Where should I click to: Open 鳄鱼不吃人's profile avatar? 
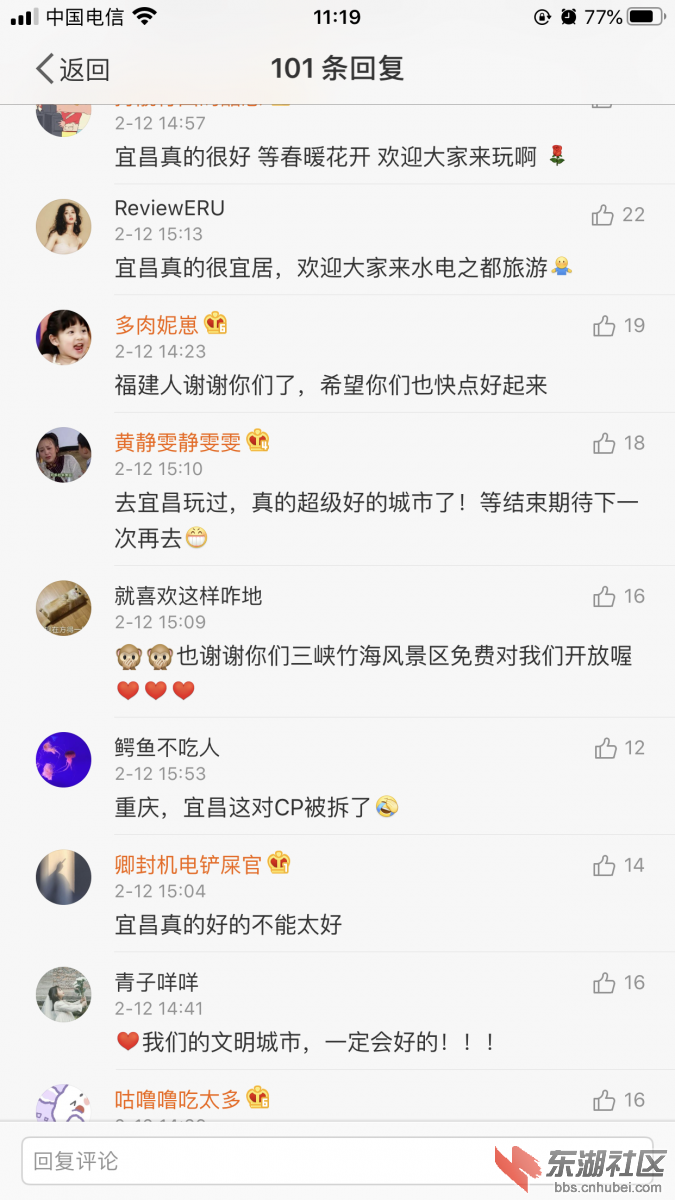coord(64,760)
